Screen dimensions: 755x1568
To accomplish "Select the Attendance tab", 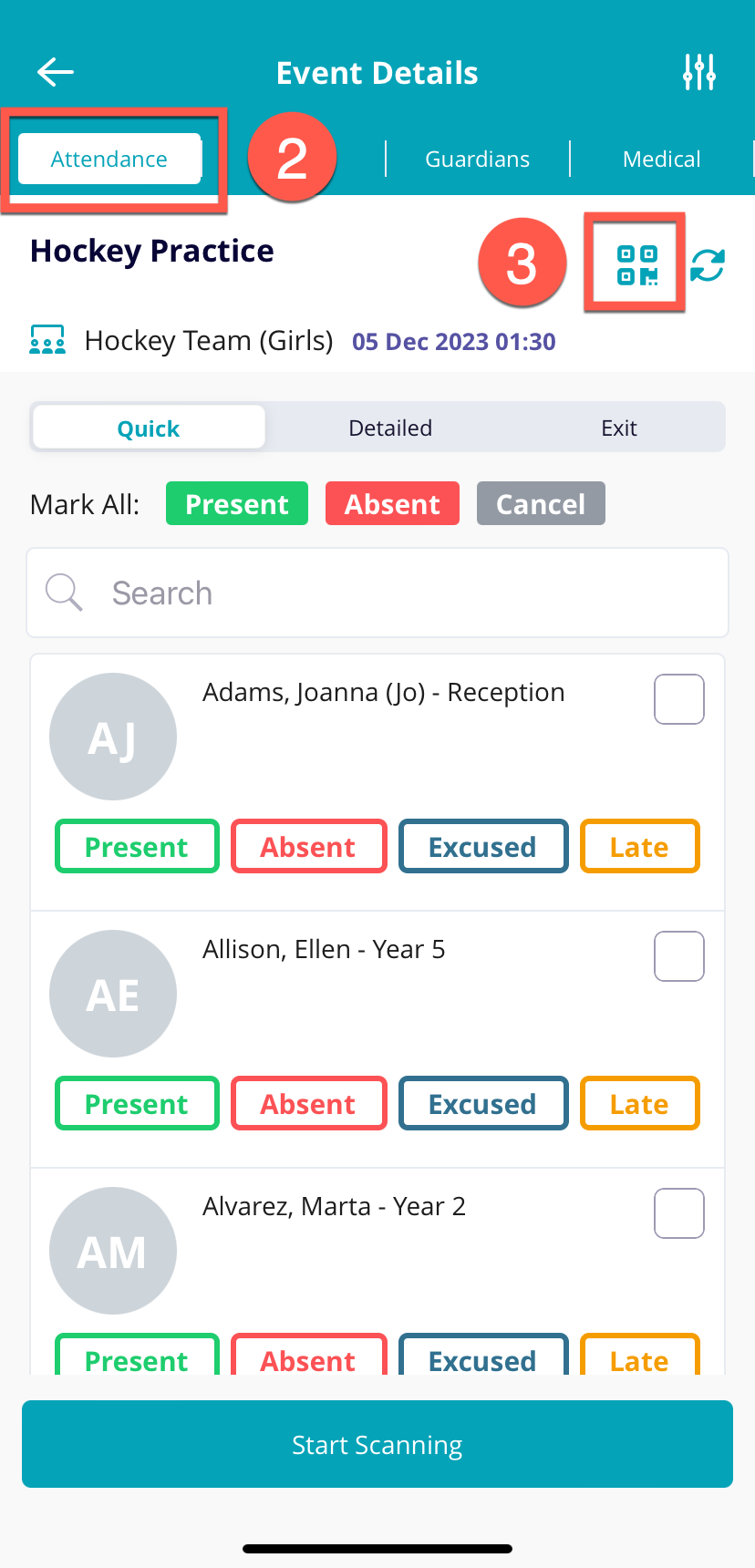I will [109, 159].
